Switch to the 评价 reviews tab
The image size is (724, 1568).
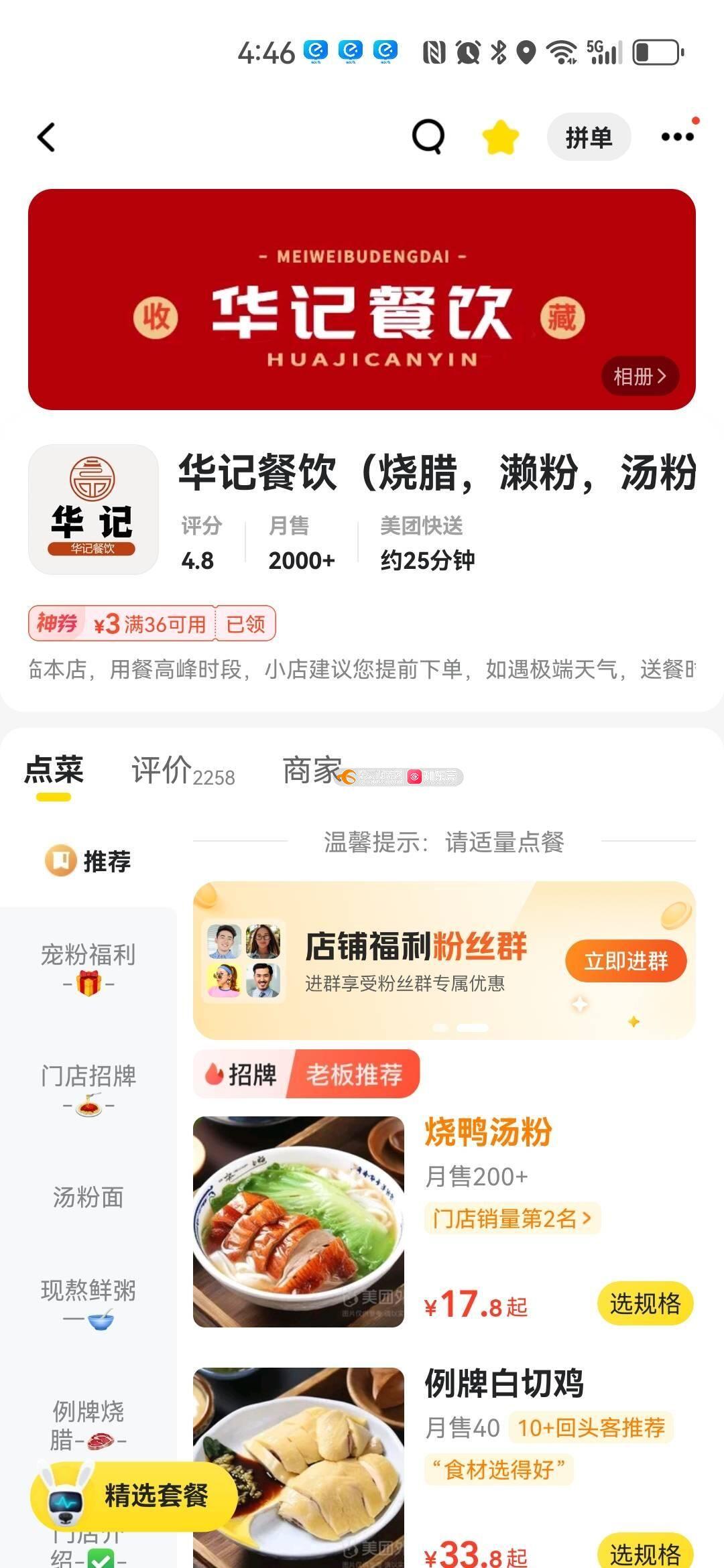[182, 771]
